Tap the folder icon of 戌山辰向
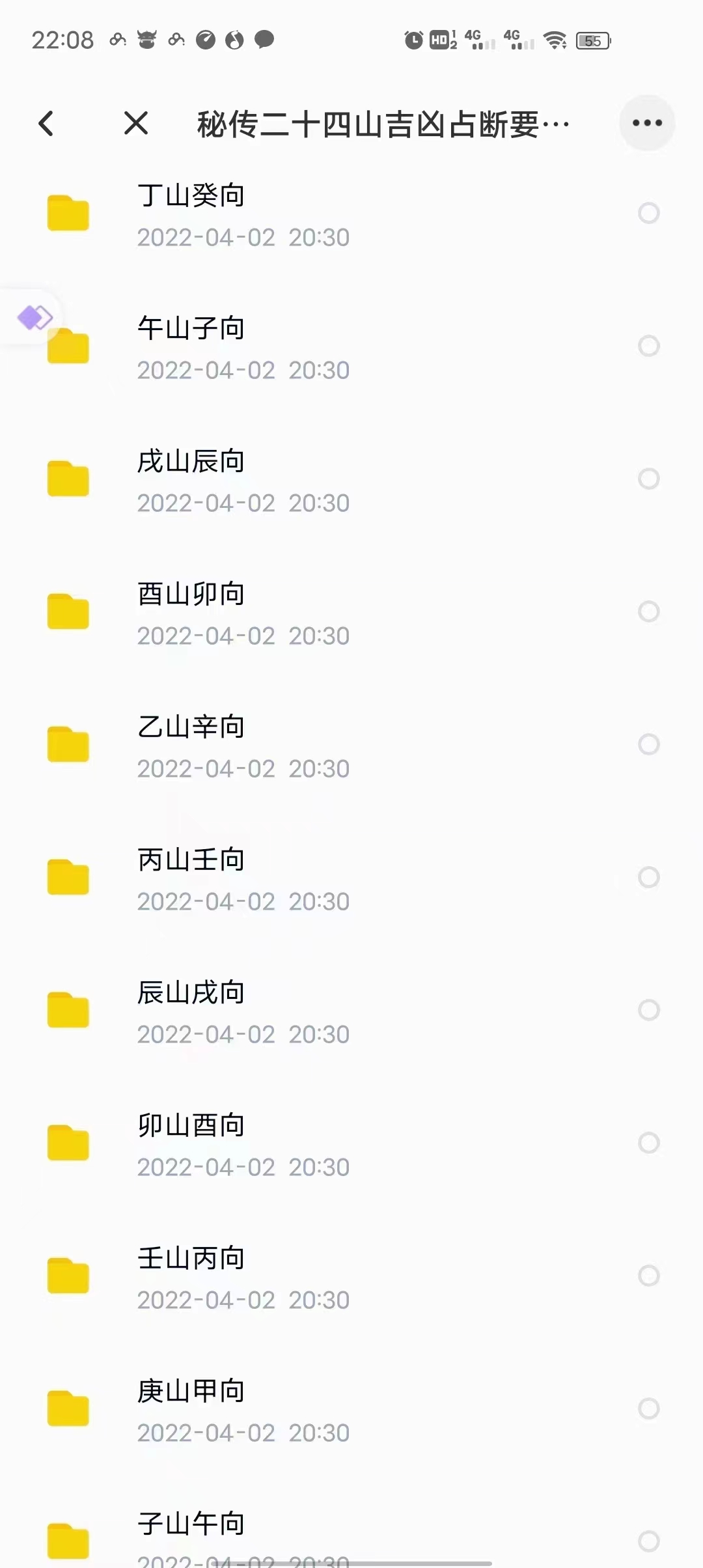 (x=68, y=479)
